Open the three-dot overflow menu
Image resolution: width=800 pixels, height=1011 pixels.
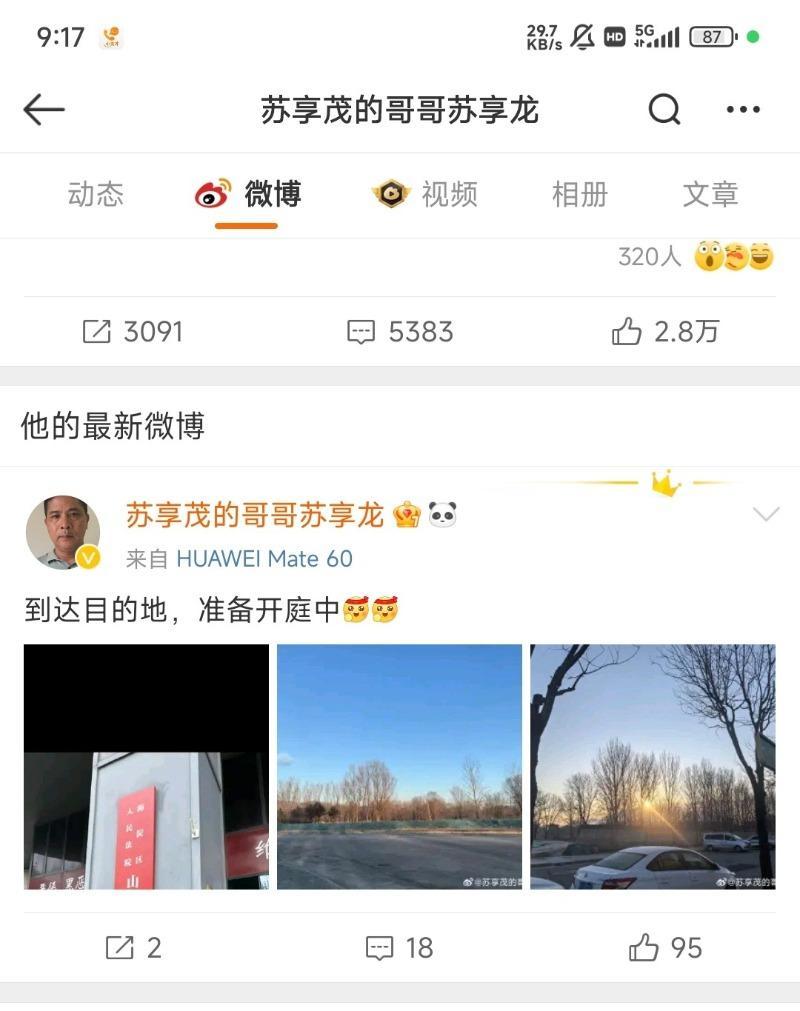(743, 110)
